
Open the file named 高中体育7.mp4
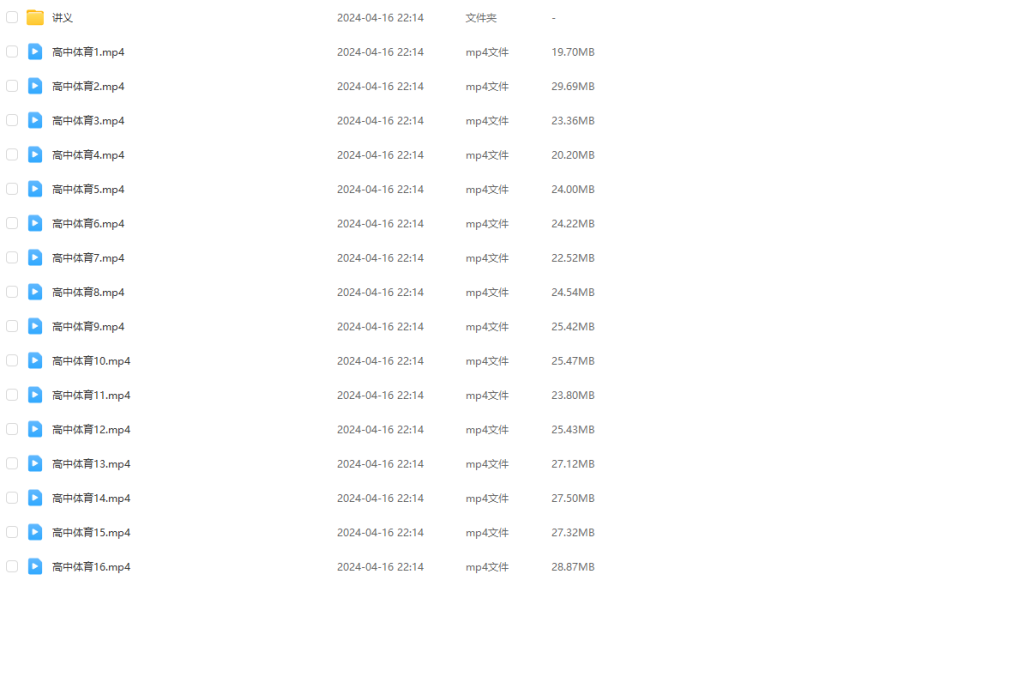(88, 258)
